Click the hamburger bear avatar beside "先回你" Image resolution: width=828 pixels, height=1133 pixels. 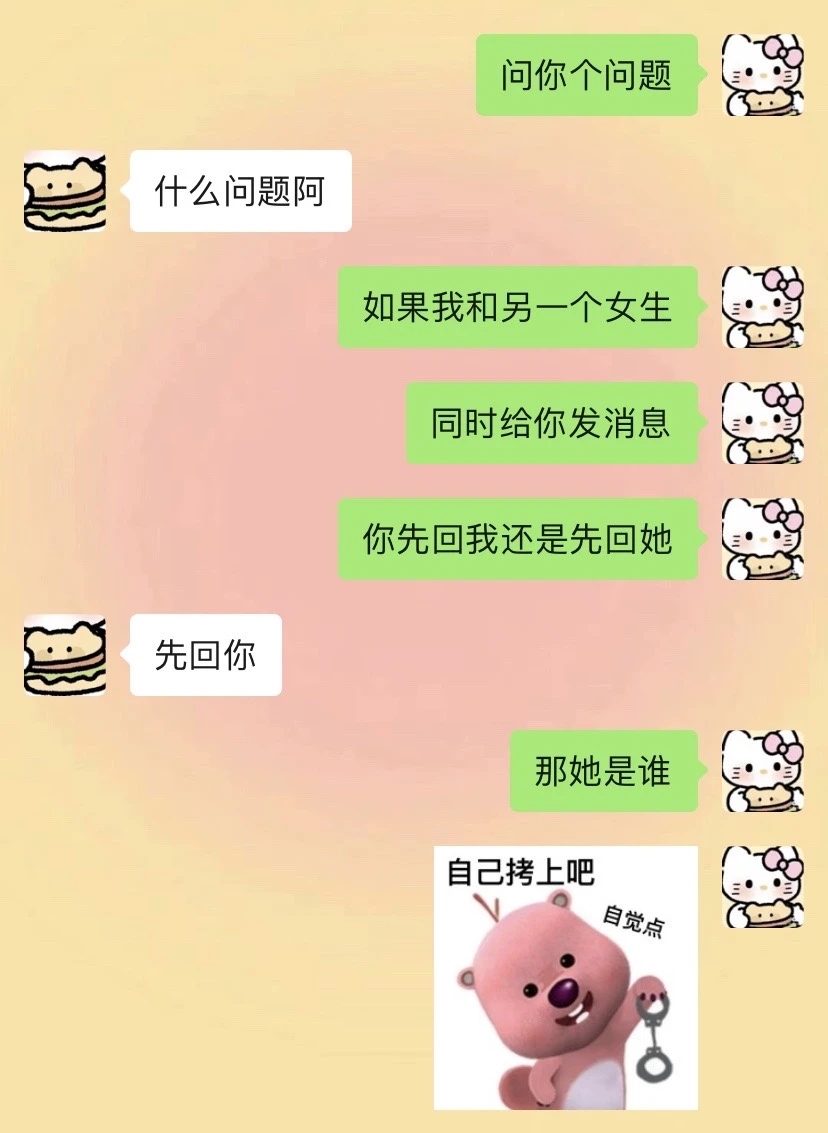click(x=63, y=656)
